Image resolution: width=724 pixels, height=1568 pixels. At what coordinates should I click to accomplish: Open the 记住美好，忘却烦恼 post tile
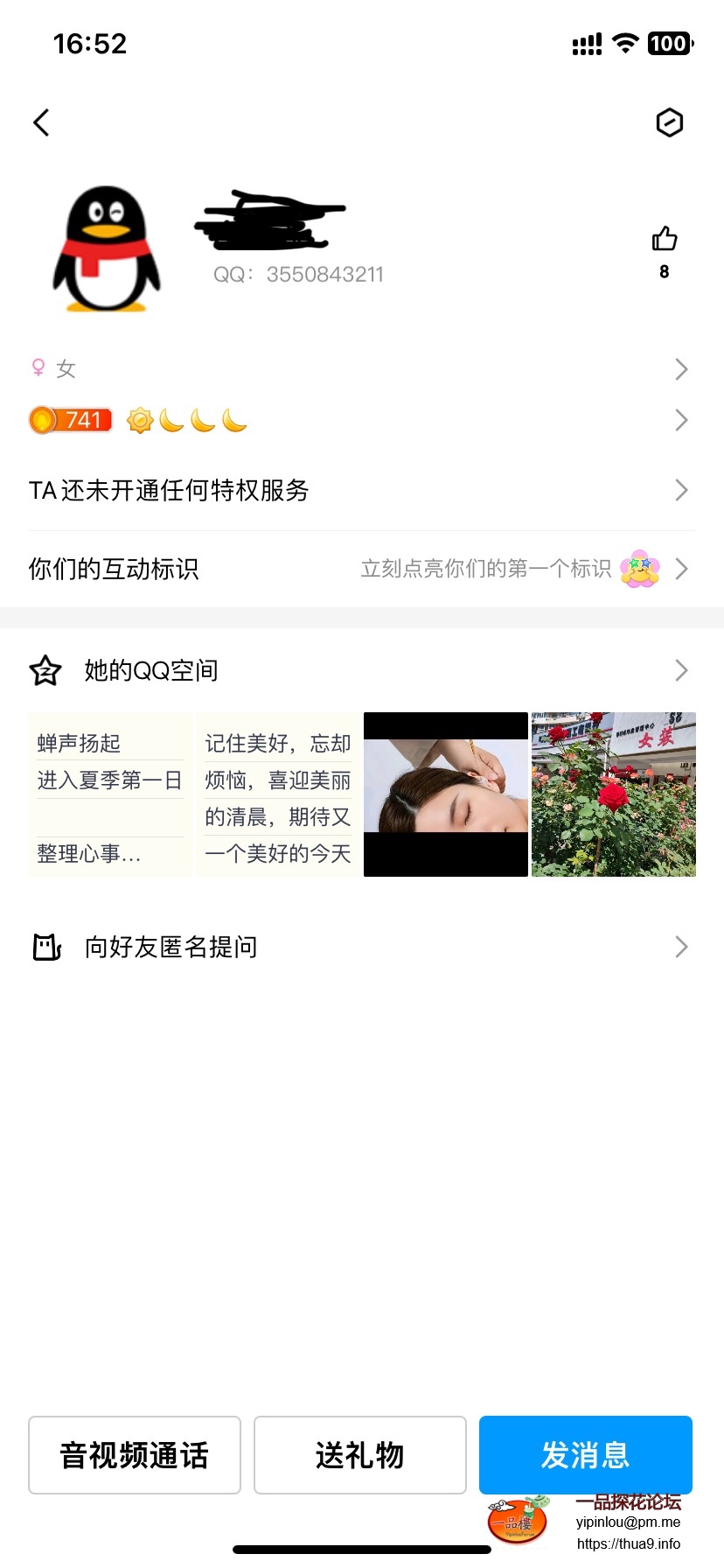pyautogui.click(x=277, y=794)
